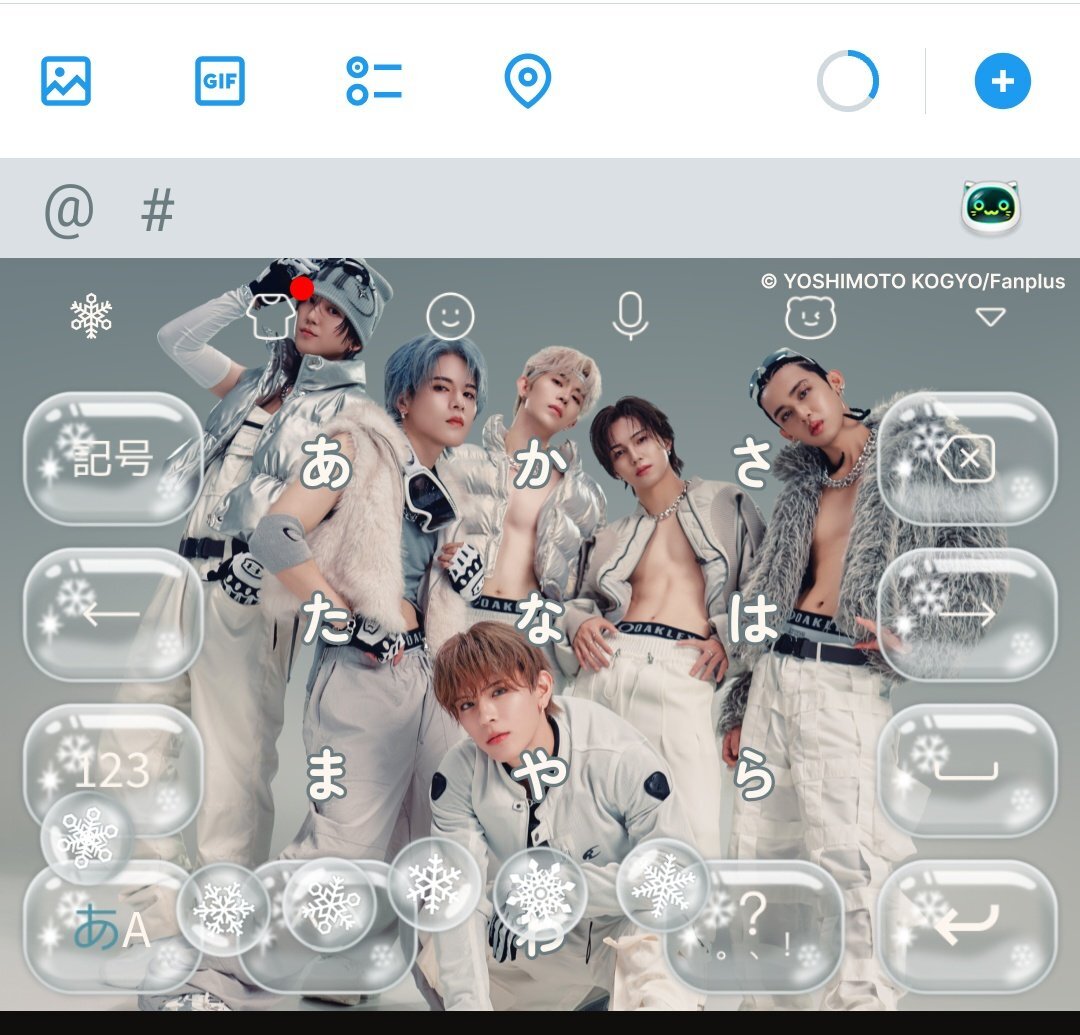Open keyboard themes via the shirt icon
1080x1035 pixels.
(x=271, y=317)
